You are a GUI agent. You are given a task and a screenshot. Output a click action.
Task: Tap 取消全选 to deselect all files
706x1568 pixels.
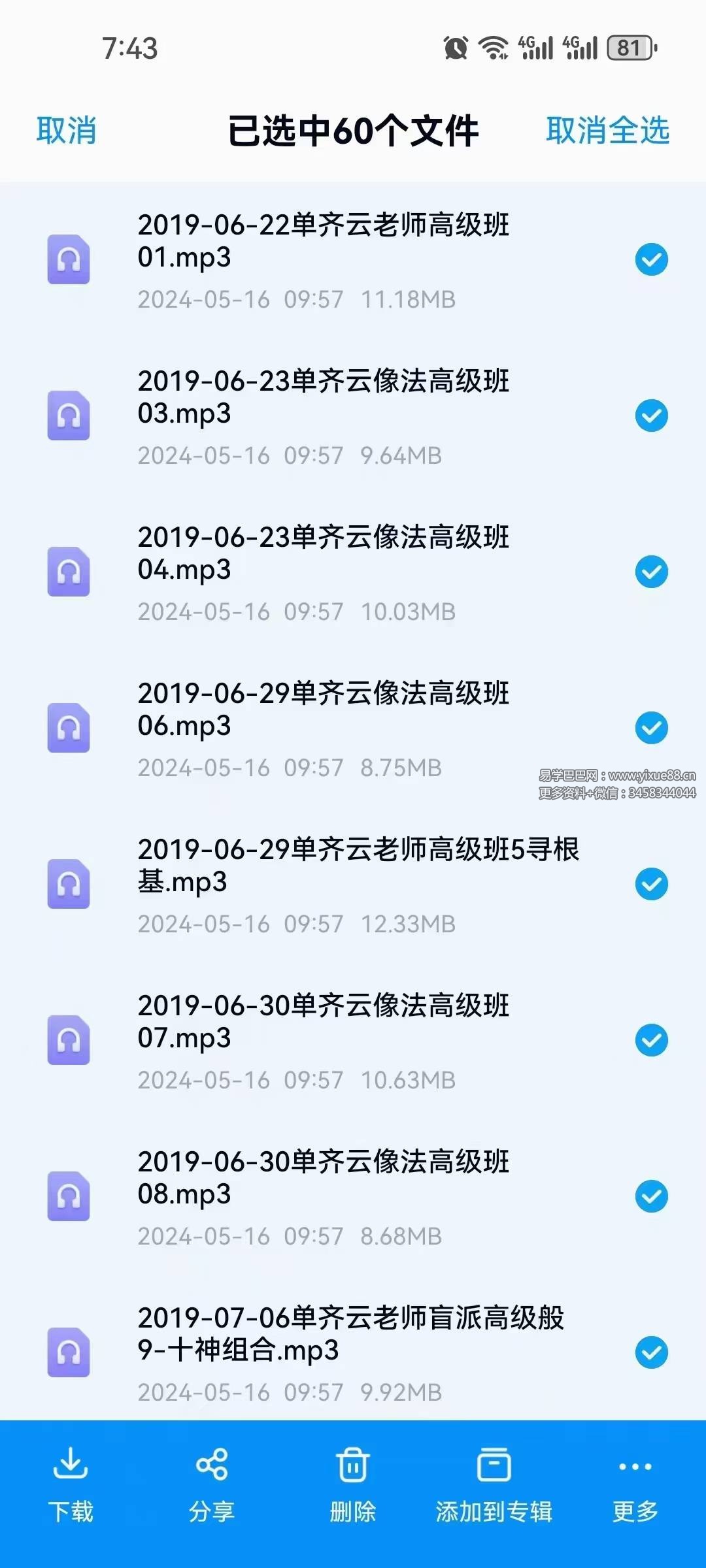click(x=607, y=130)
